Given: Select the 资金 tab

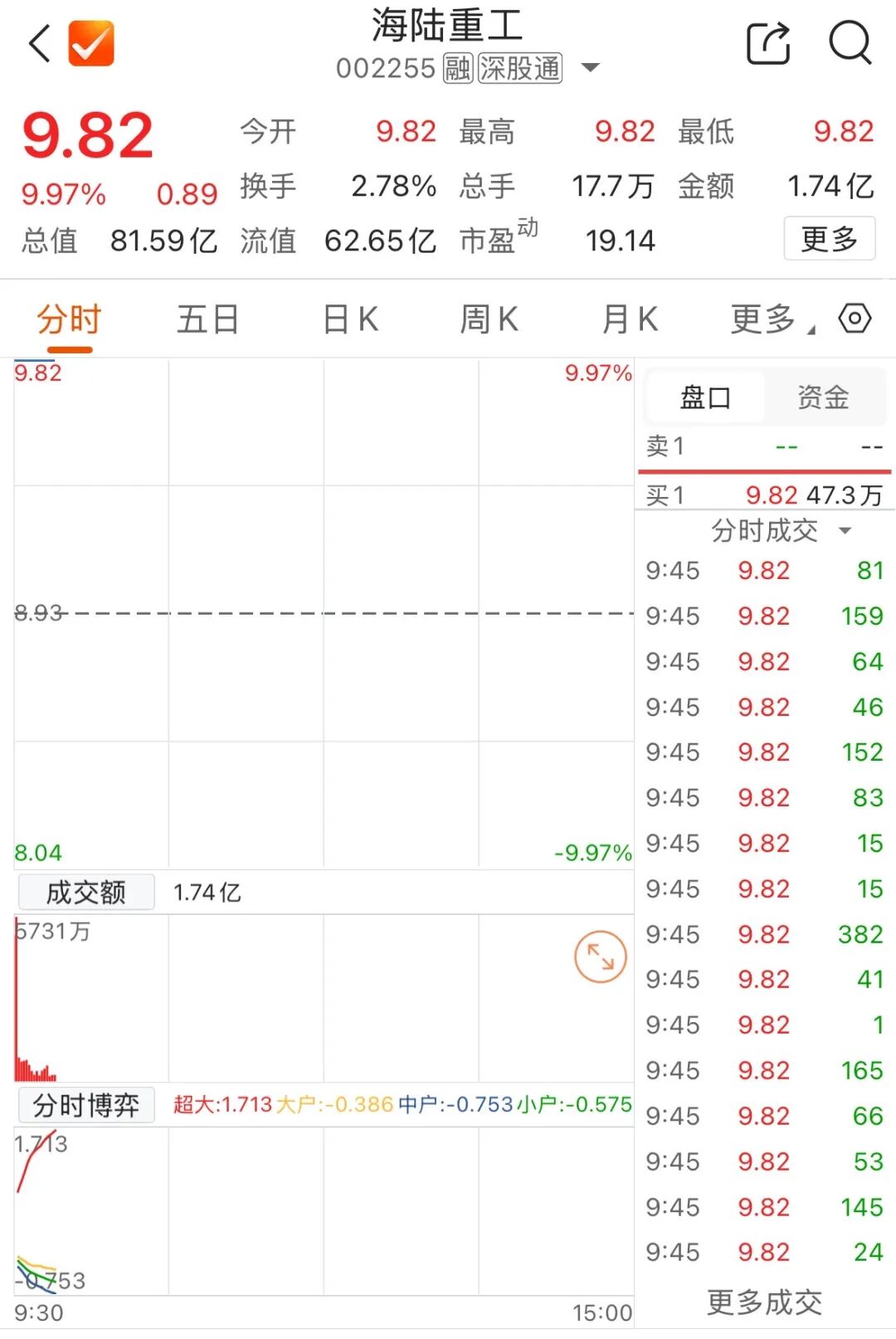Looking at the screenshot, I should pyautogui.click(x=823, y=397).
